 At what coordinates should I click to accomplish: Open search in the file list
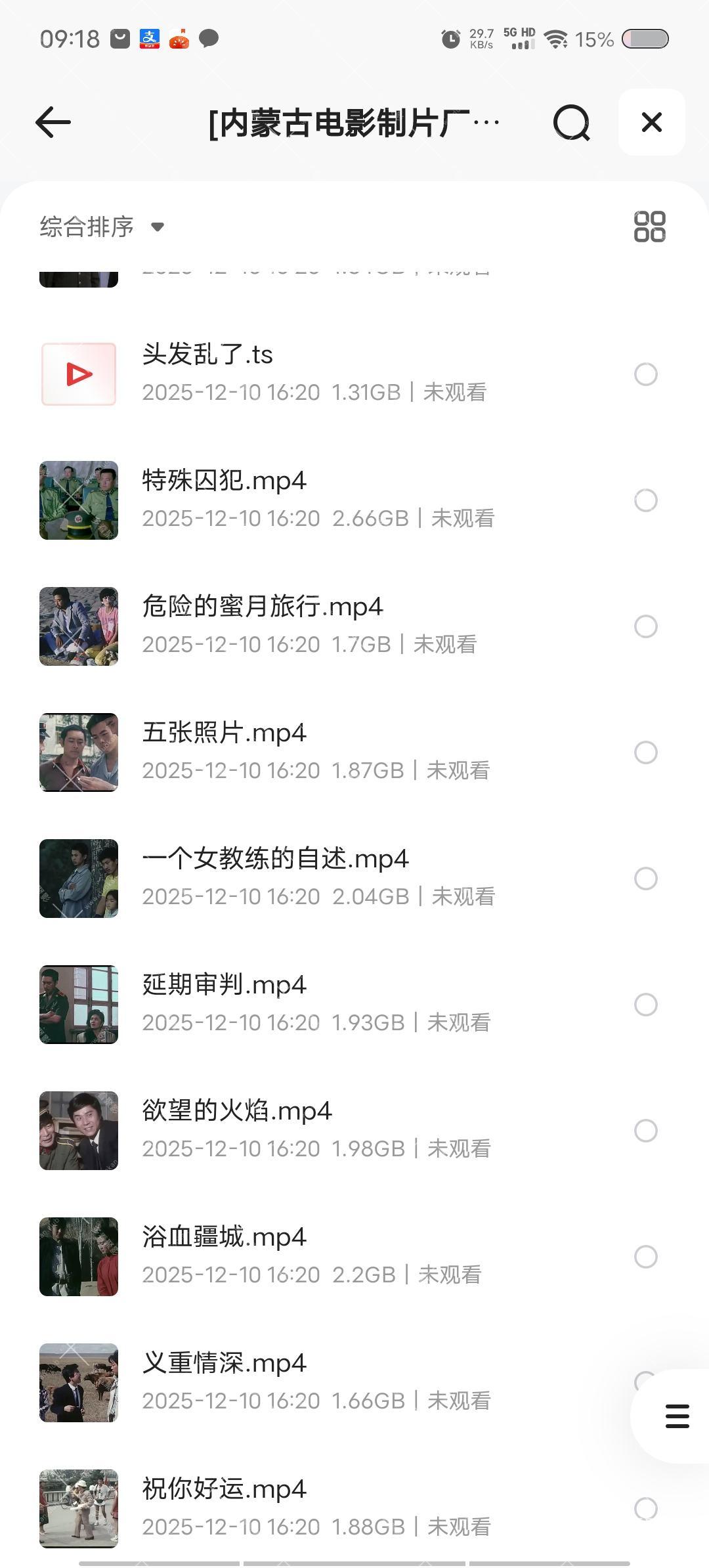pyautogui.click(x=571, y=122)
